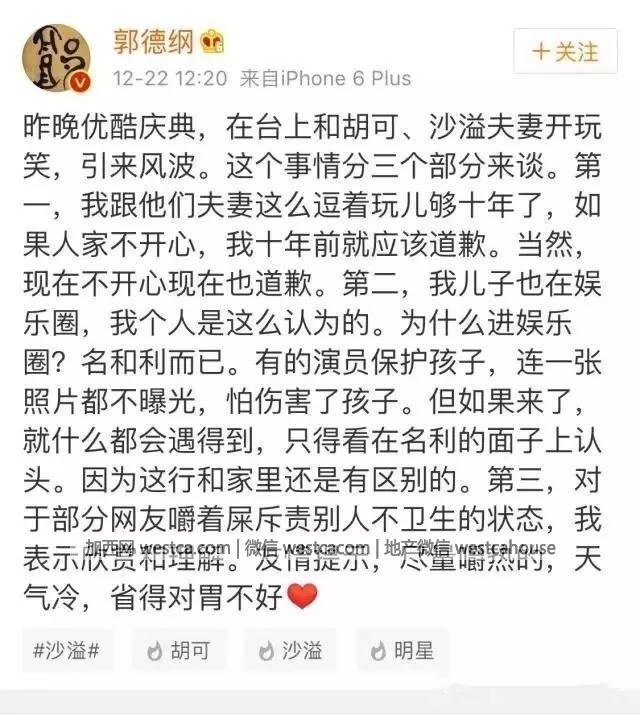Select the 沙溢 hot tag chip
The image size is (640, 715).
[291, 650]
